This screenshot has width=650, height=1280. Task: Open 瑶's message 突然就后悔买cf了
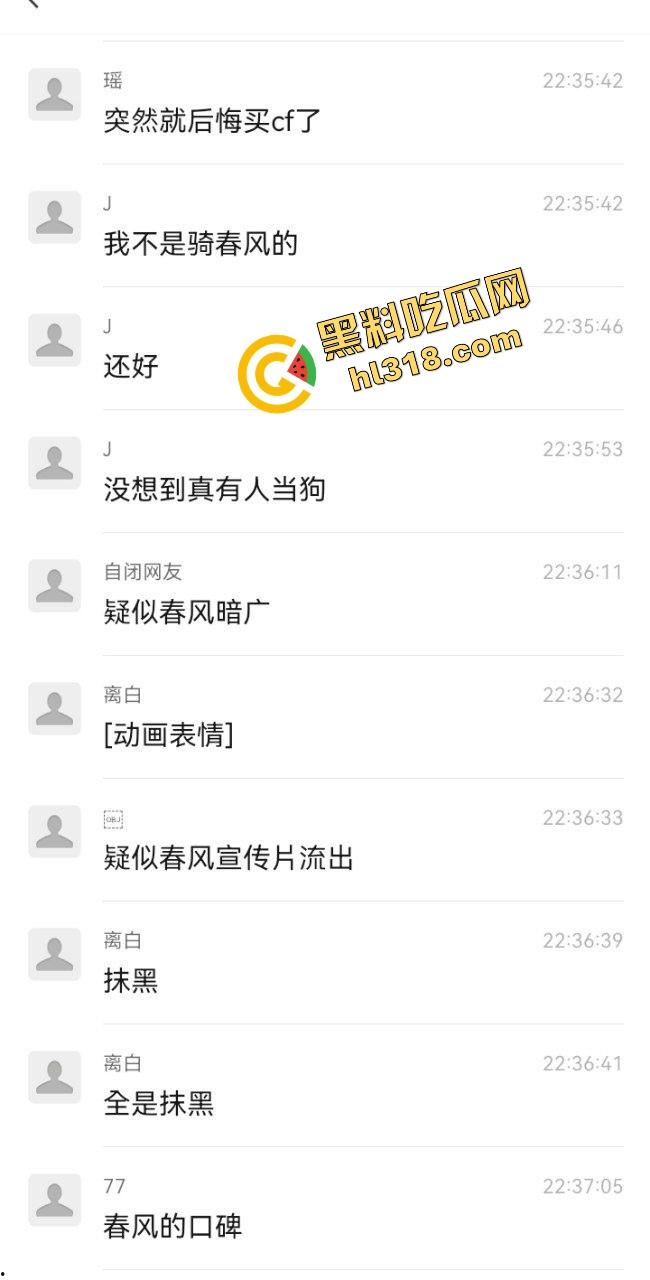tap(212, 121)
